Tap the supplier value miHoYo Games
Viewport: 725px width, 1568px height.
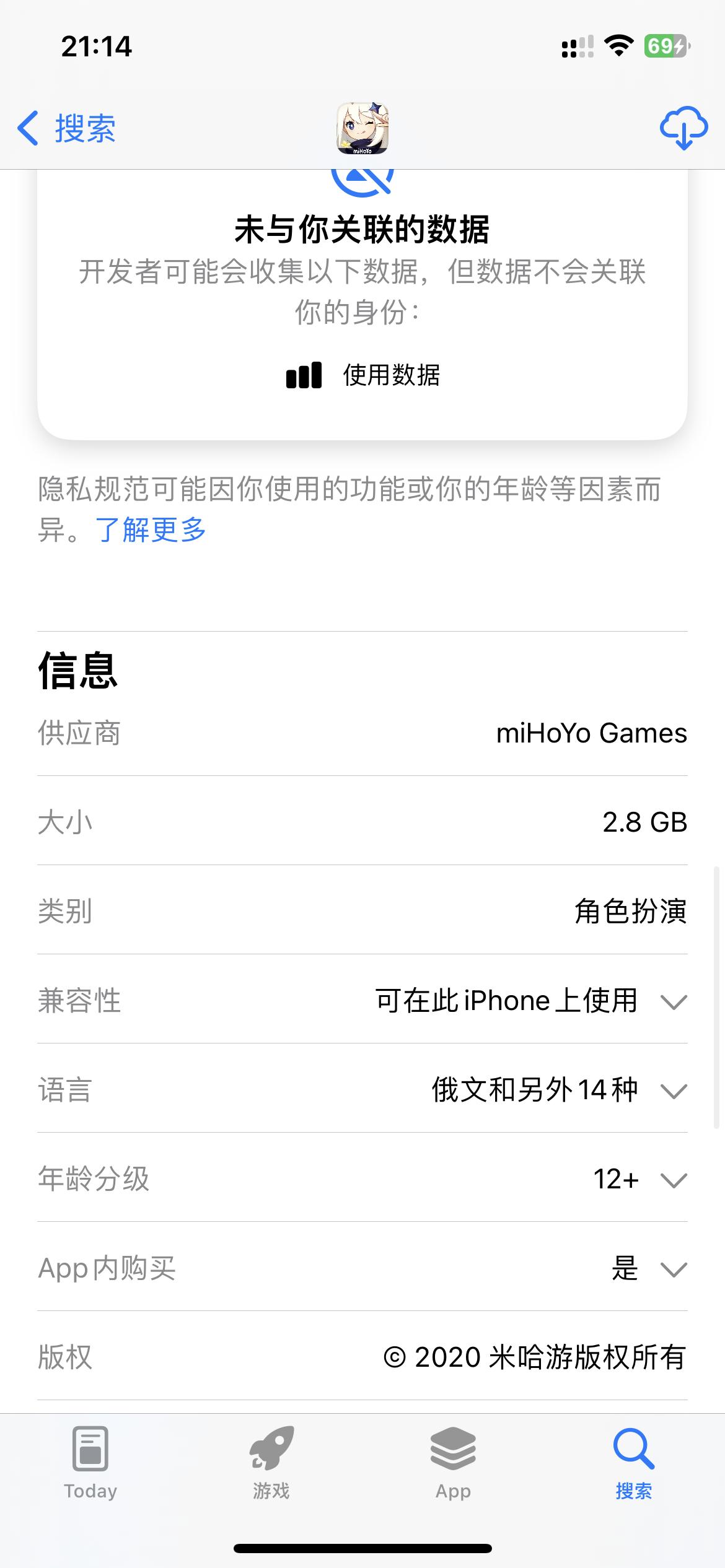point(591,734)
